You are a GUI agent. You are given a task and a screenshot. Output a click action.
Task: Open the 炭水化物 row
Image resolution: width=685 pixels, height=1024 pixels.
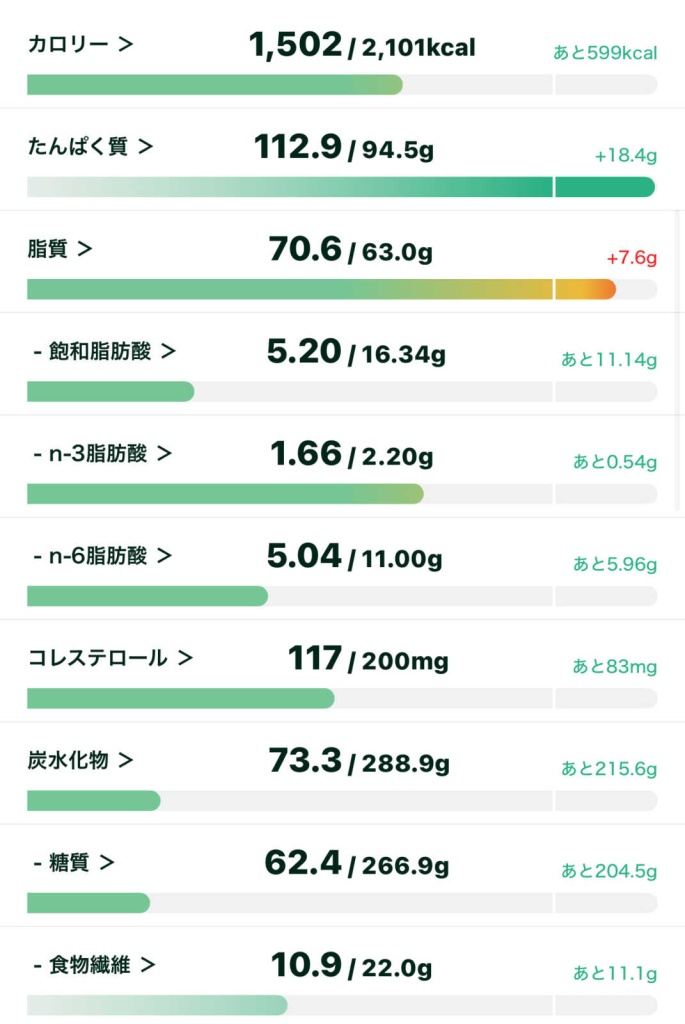tap(80, 761)
